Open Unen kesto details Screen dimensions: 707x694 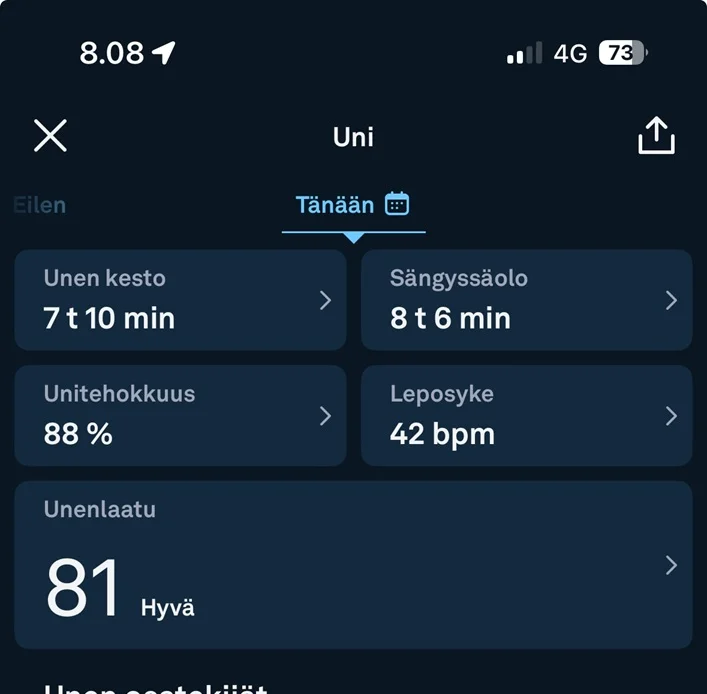180,300
